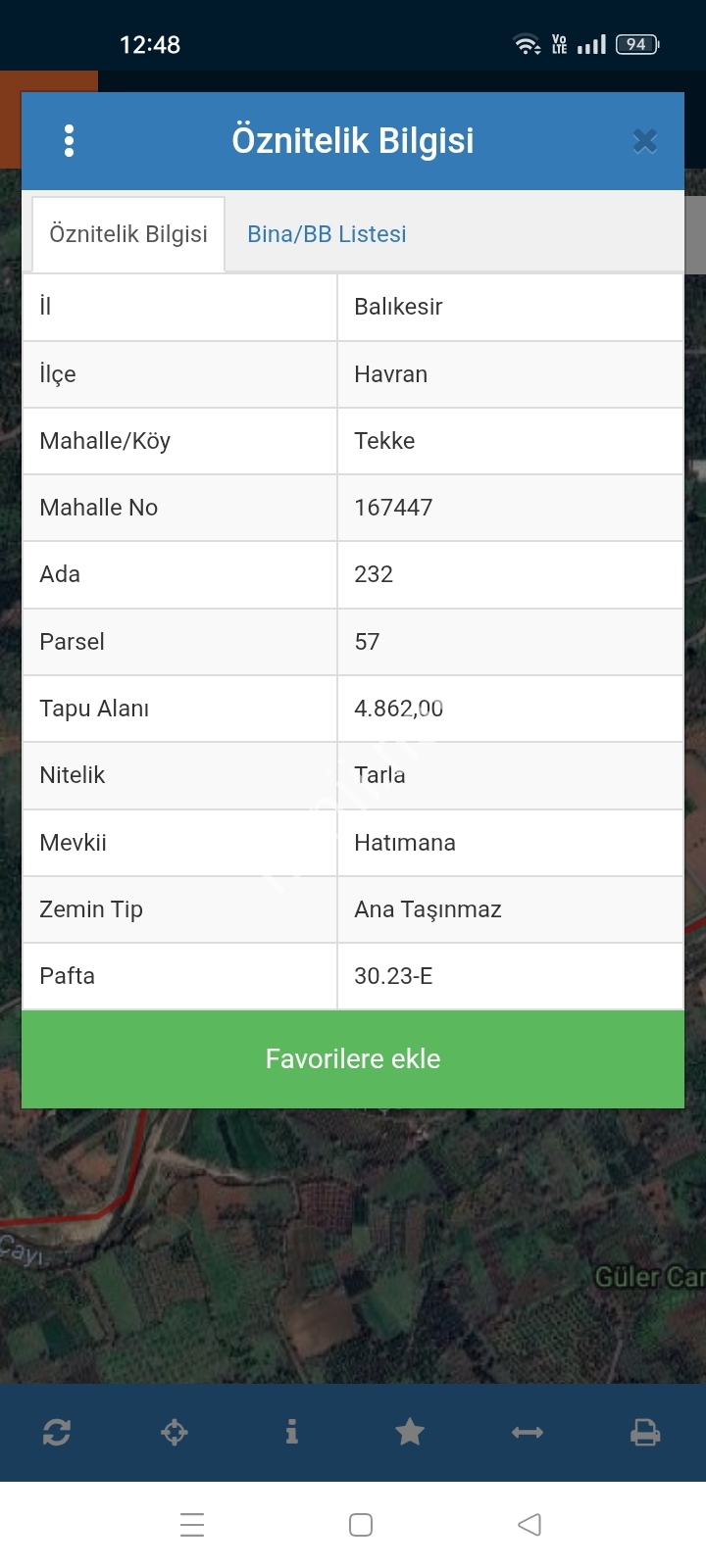Open favorites with the star icon

410,1433
